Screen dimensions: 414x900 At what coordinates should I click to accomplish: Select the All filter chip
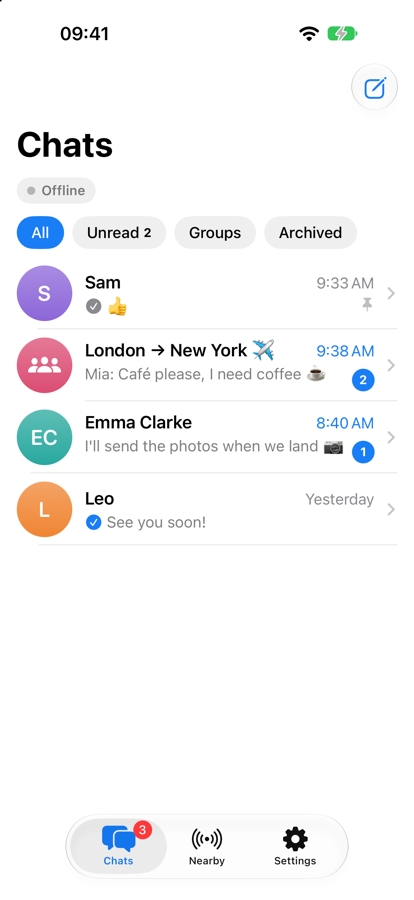40,232
